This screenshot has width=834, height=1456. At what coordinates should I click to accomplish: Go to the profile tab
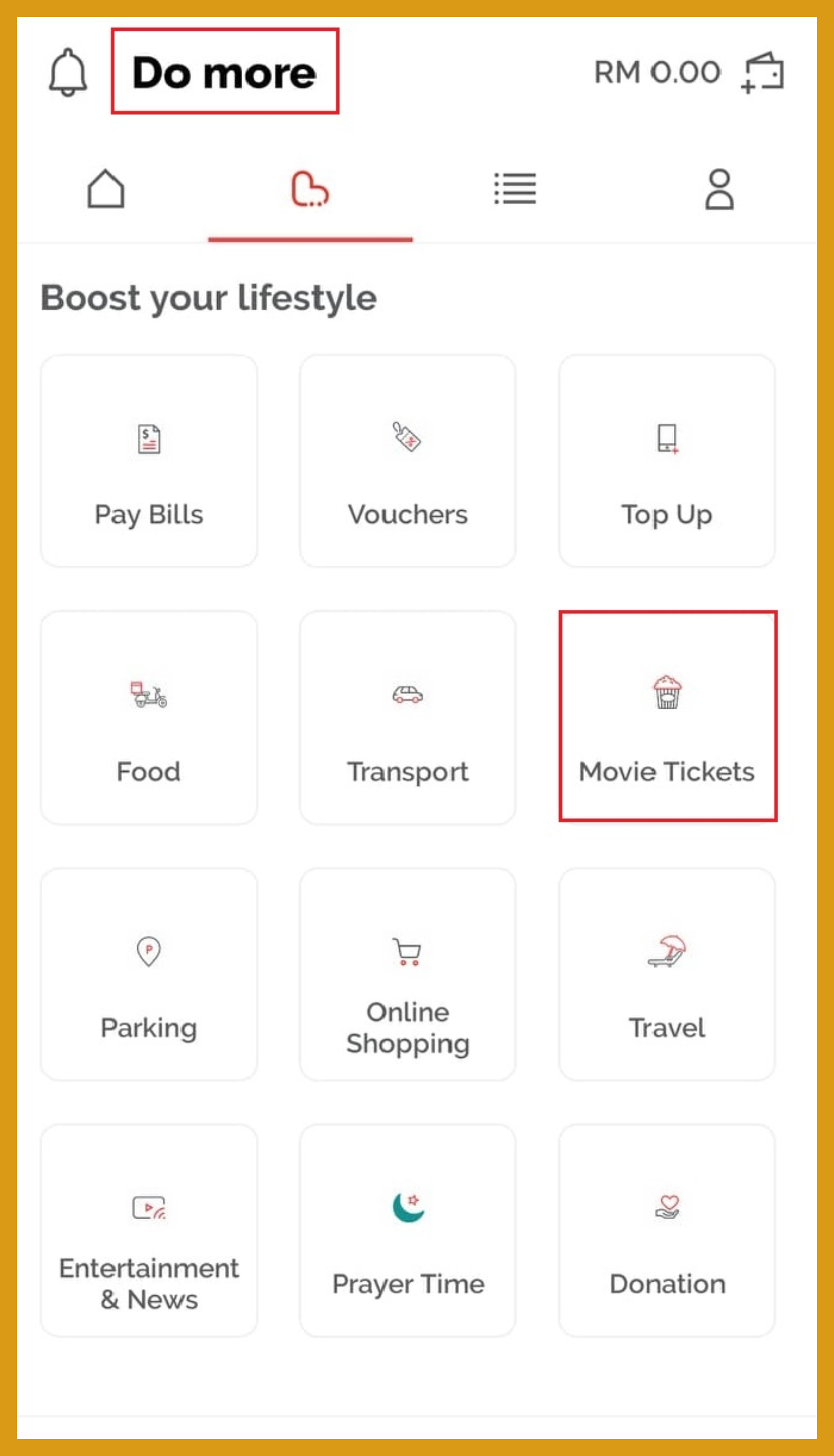[x=719, y=189]
